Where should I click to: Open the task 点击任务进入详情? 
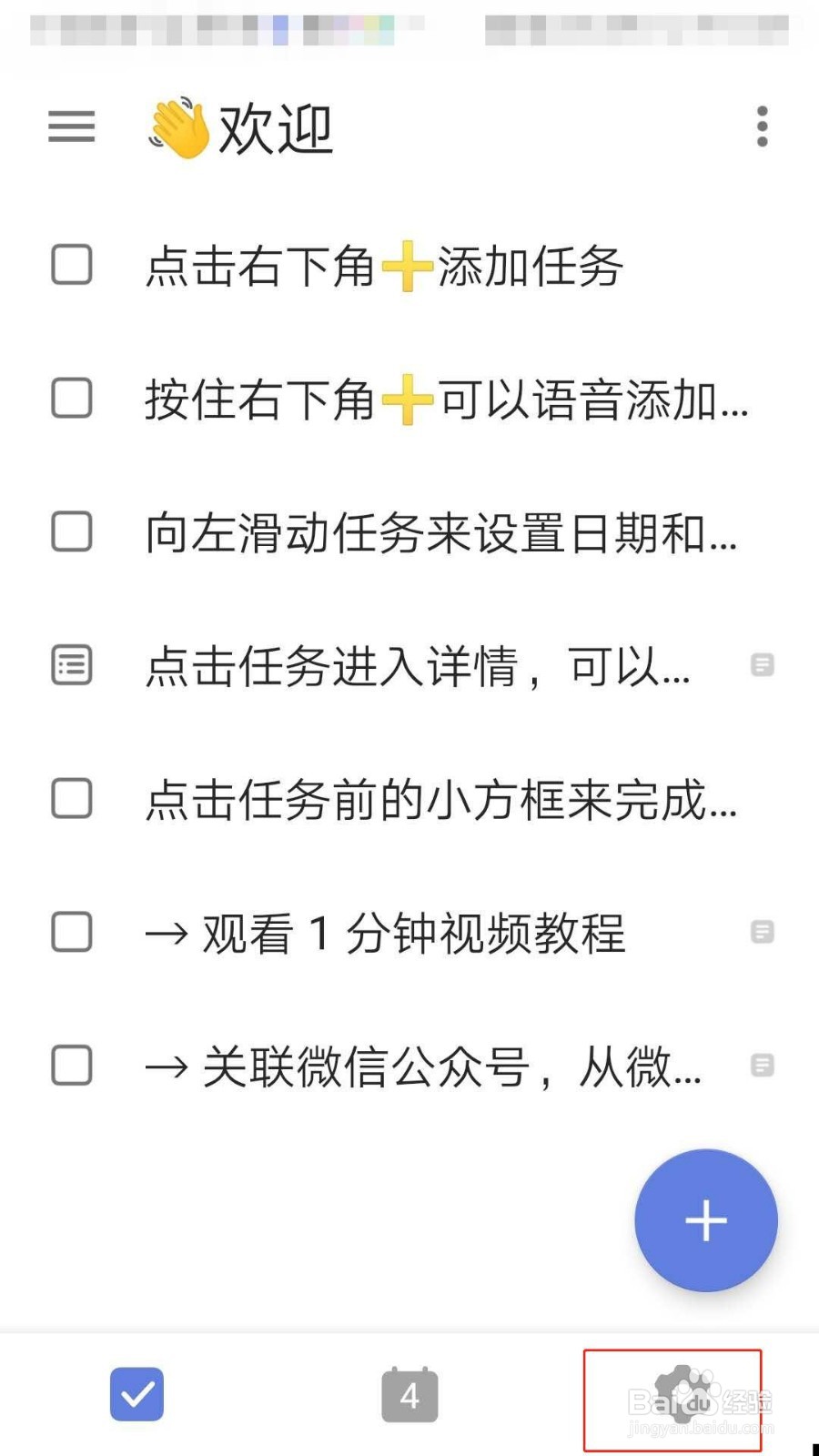point(418,666)
